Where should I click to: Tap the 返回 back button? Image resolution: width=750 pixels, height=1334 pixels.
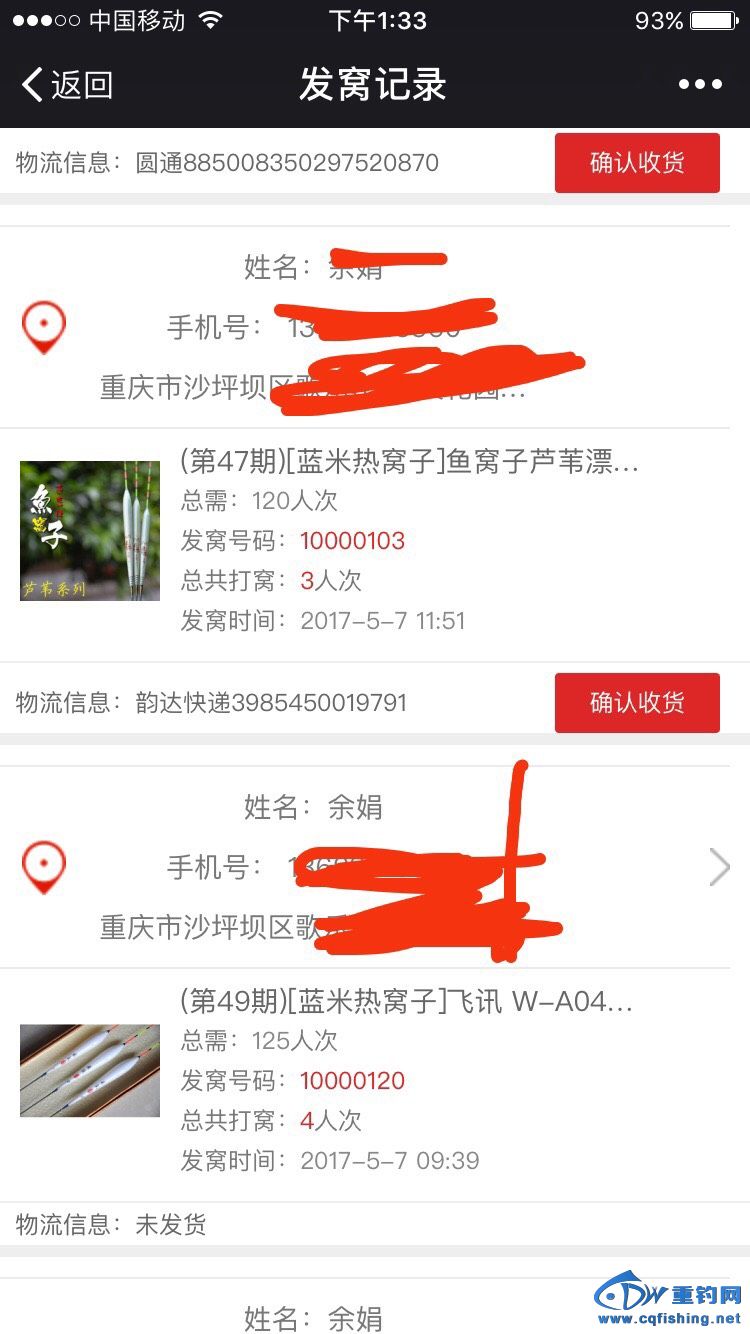click(x=68, y=85)
